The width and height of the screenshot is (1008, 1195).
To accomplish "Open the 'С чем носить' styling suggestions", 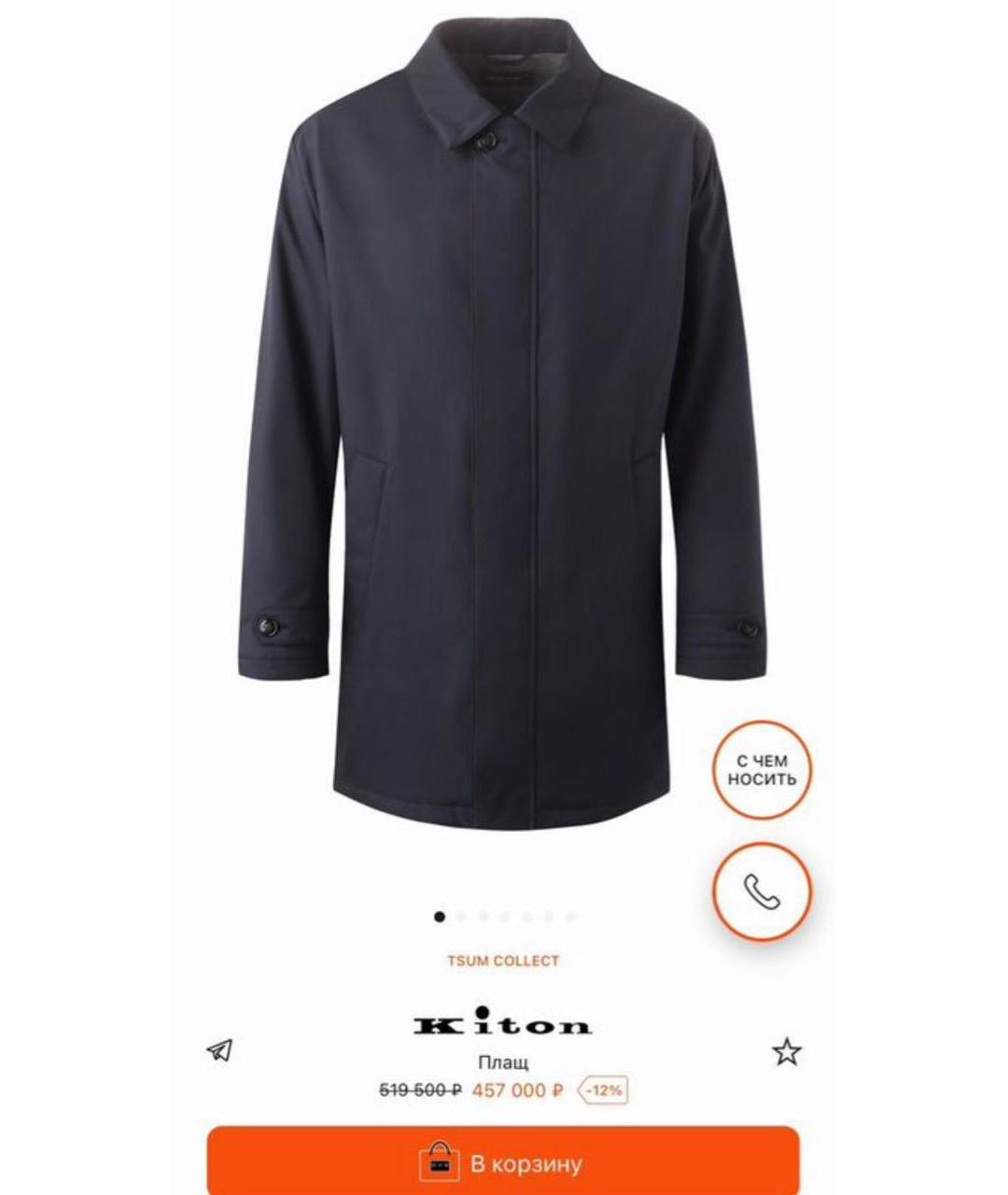I will [763, 770].
